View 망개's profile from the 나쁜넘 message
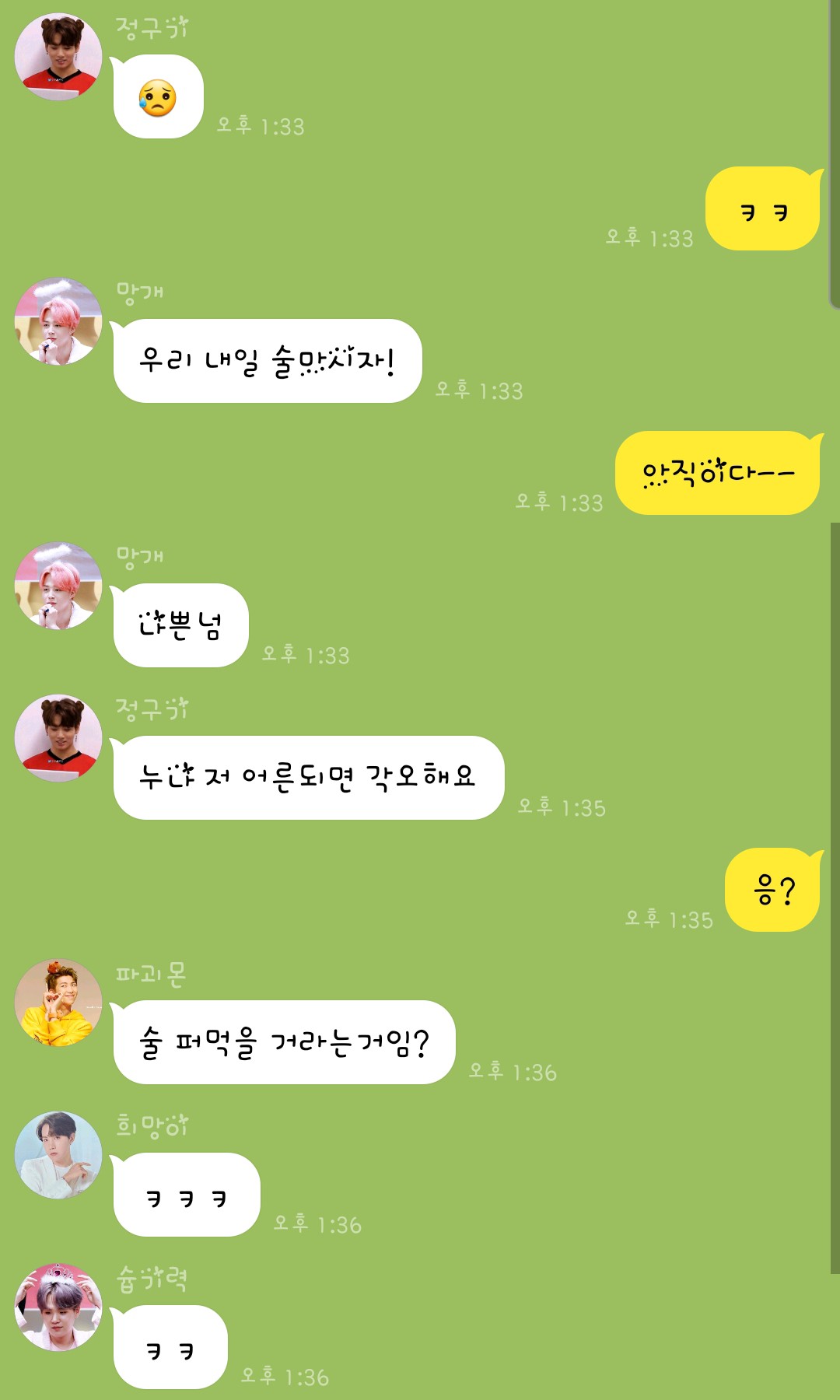This screenshot has height=1400, width=840. 58,586
